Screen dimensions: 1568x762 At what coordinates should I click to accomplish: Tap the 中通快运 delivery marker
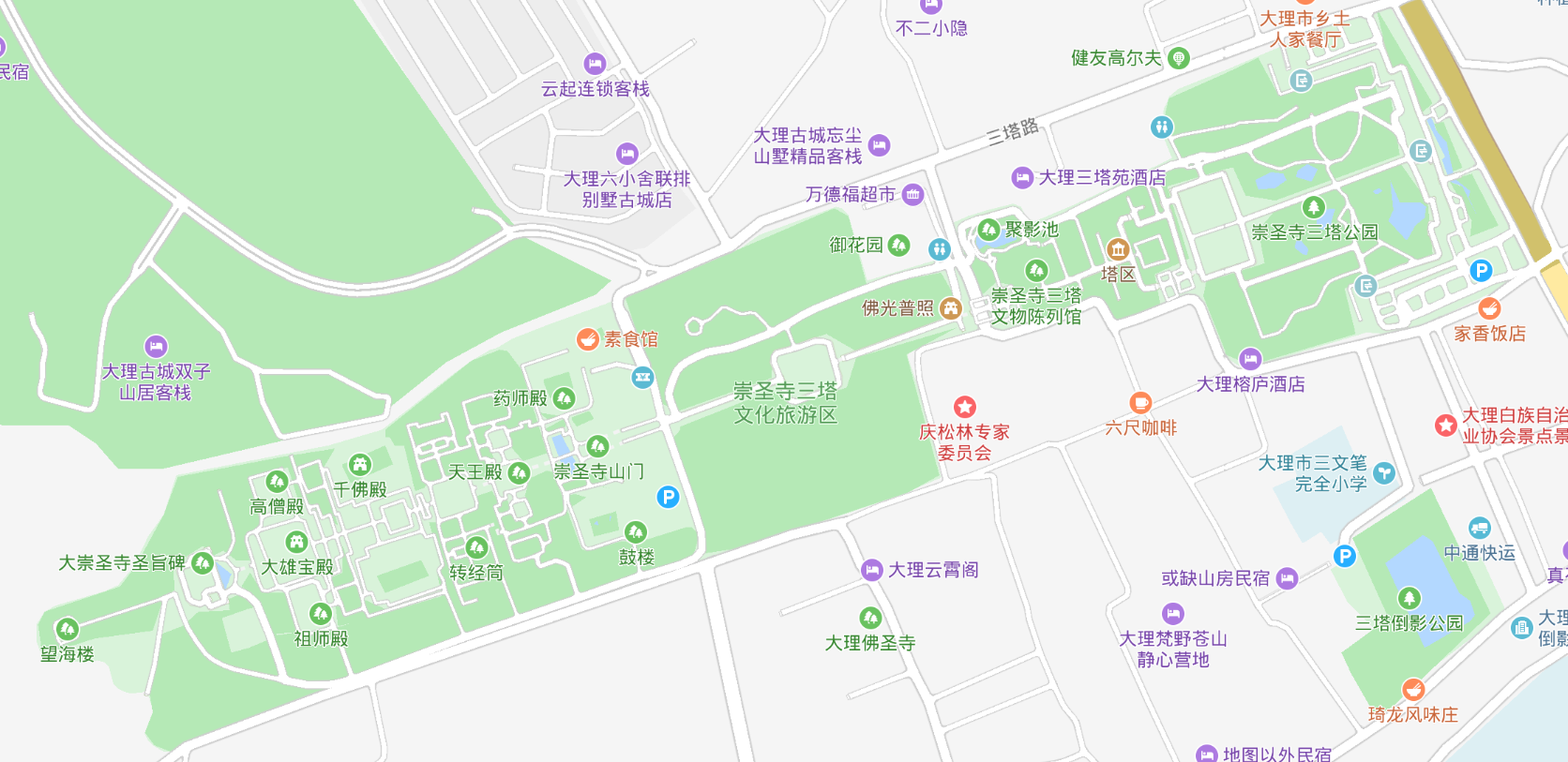(x=1479, y=528)
